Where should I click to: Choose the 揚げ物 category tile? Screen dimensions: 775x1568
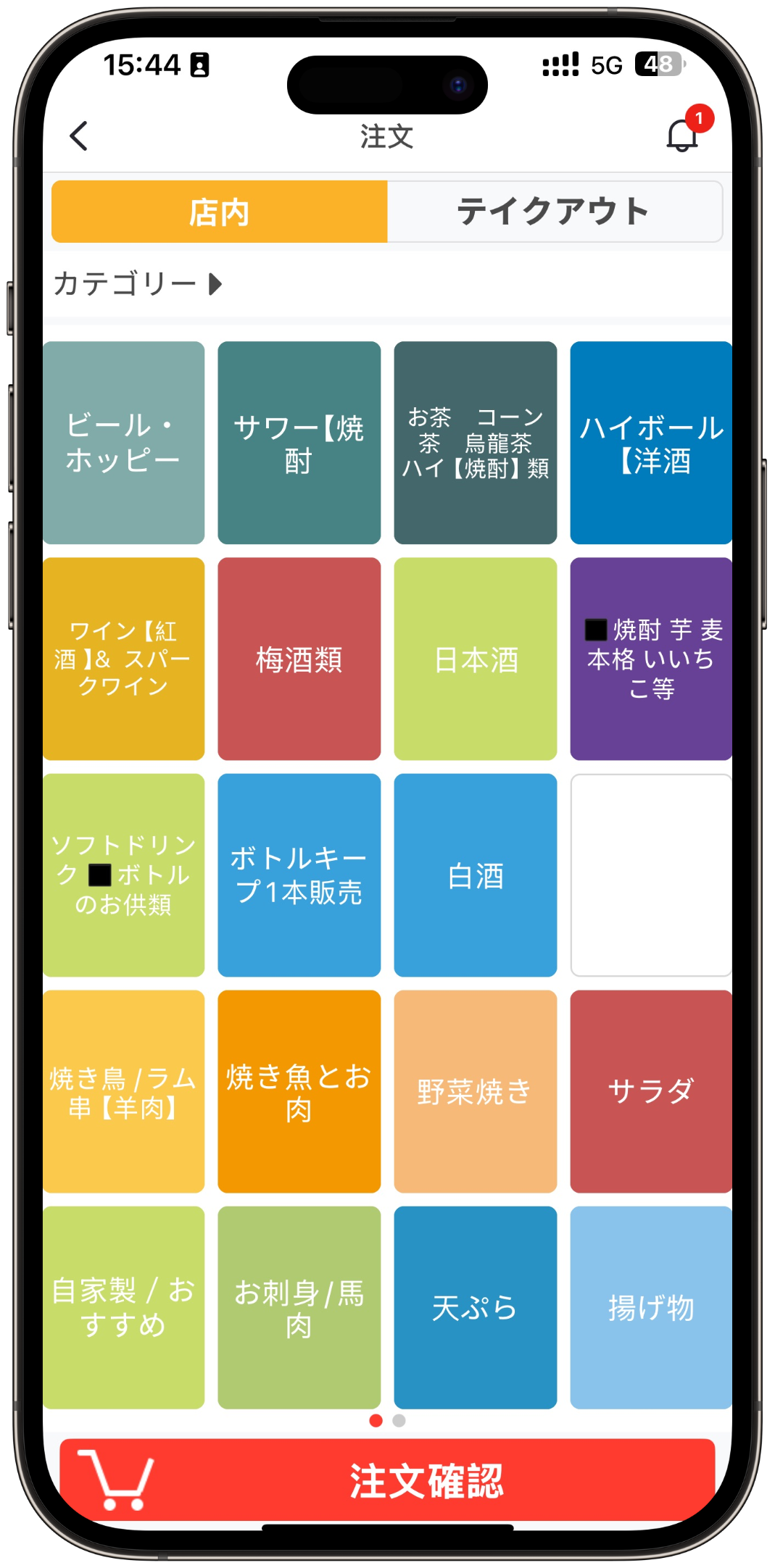[651, 1307]
